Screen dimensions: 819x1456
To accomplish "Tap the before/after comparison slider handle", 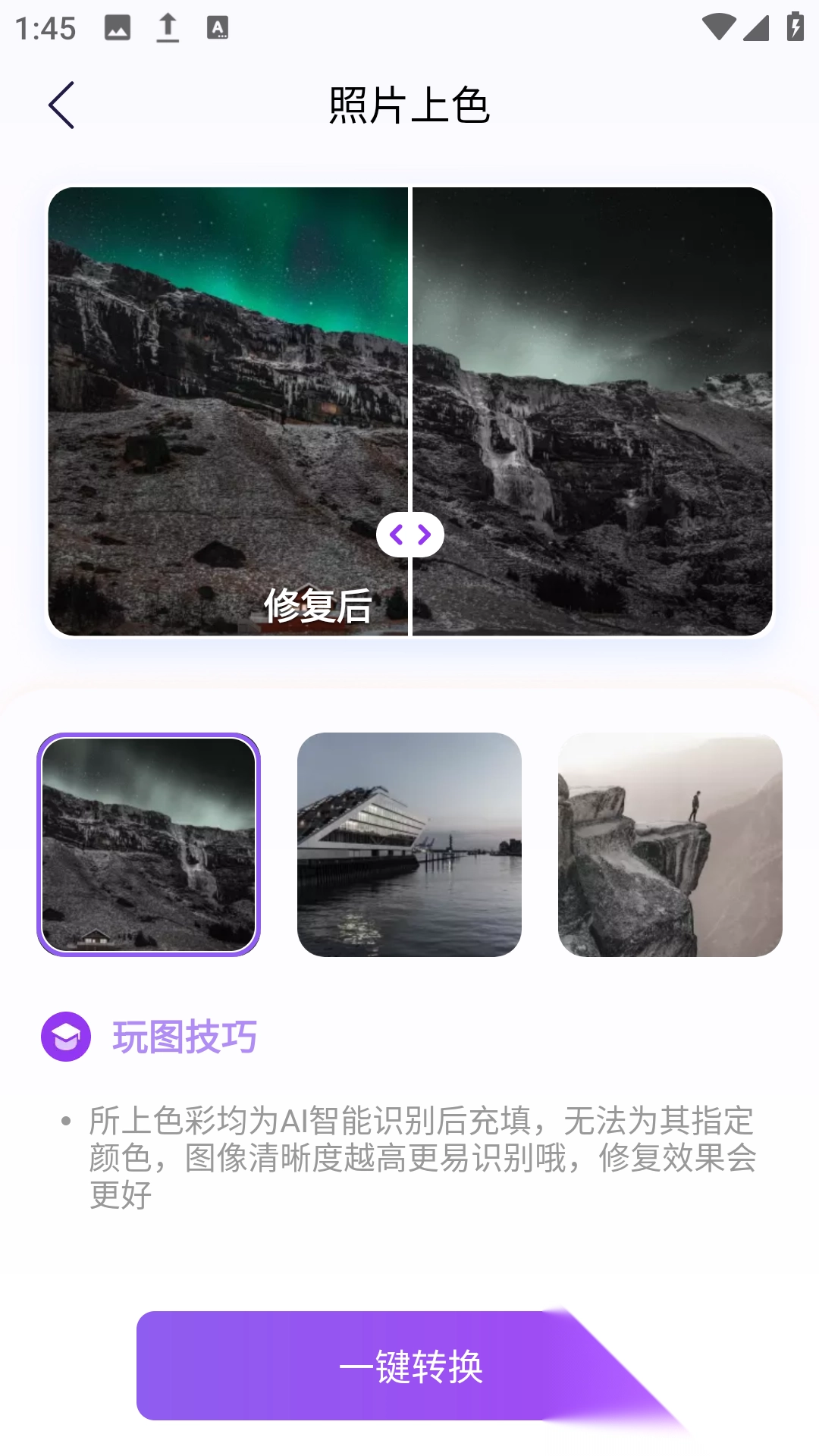I will 409,535.
